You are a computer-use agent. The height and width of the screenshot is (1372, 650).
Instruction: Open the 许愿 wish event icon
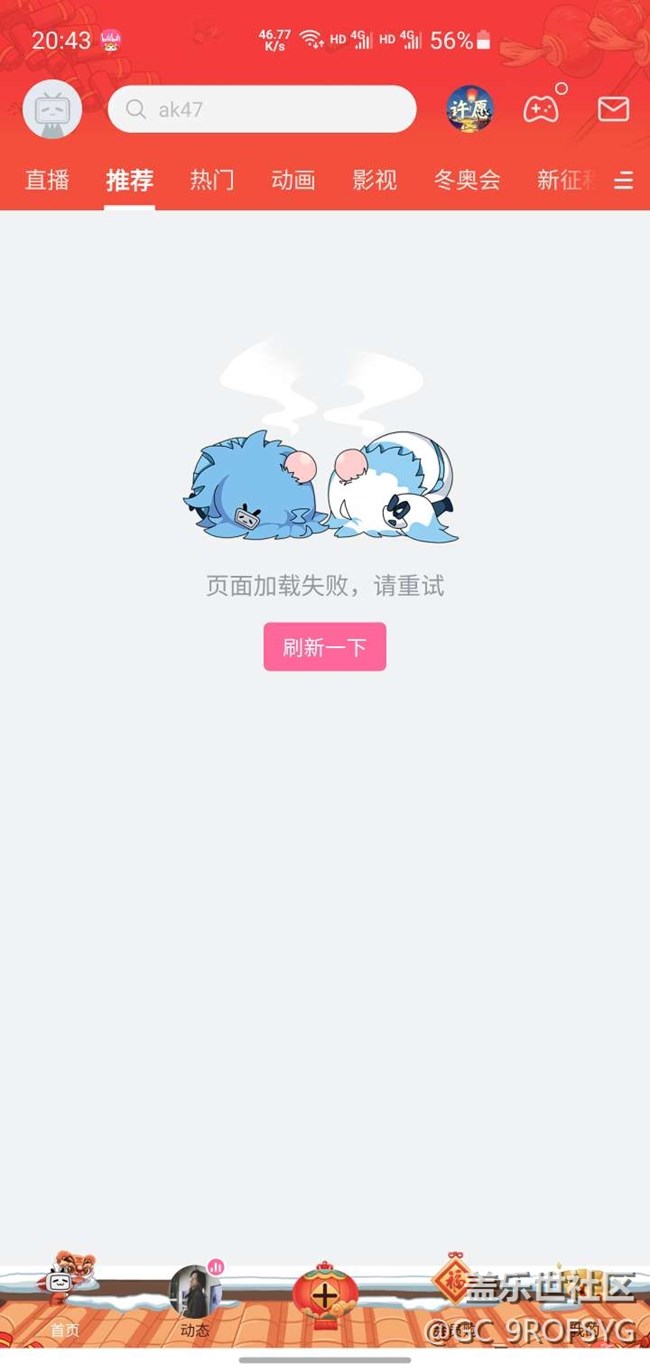point(469,109)
